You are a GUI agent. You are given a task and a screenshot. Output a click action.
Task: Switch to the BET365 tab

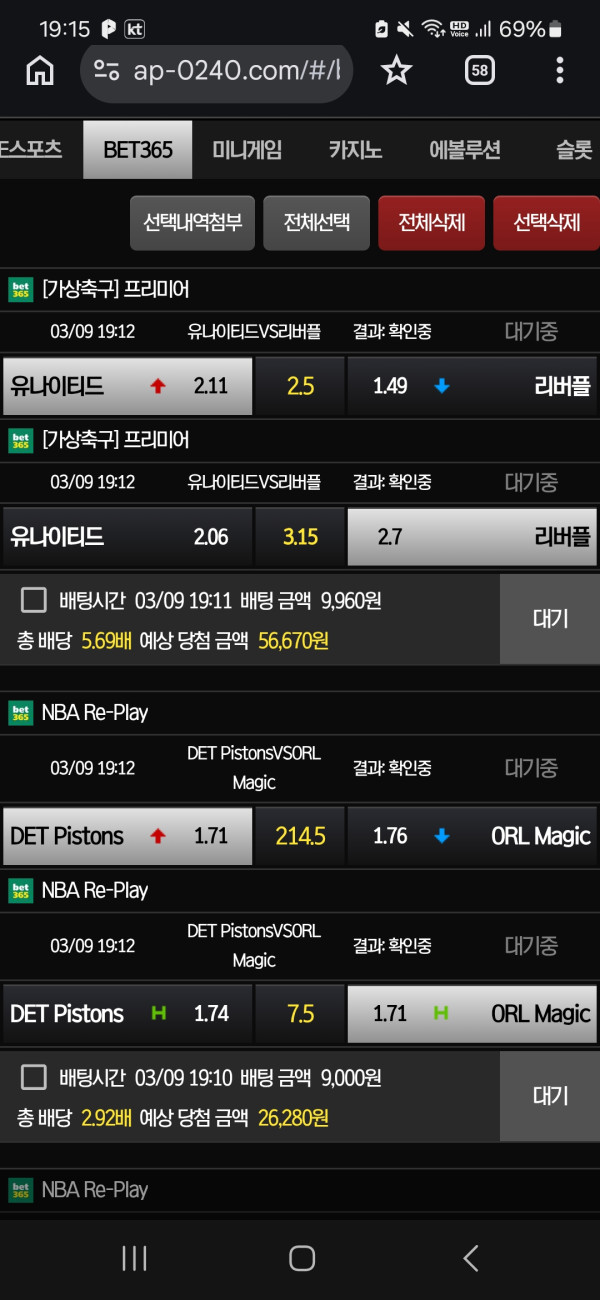point(138,150)
